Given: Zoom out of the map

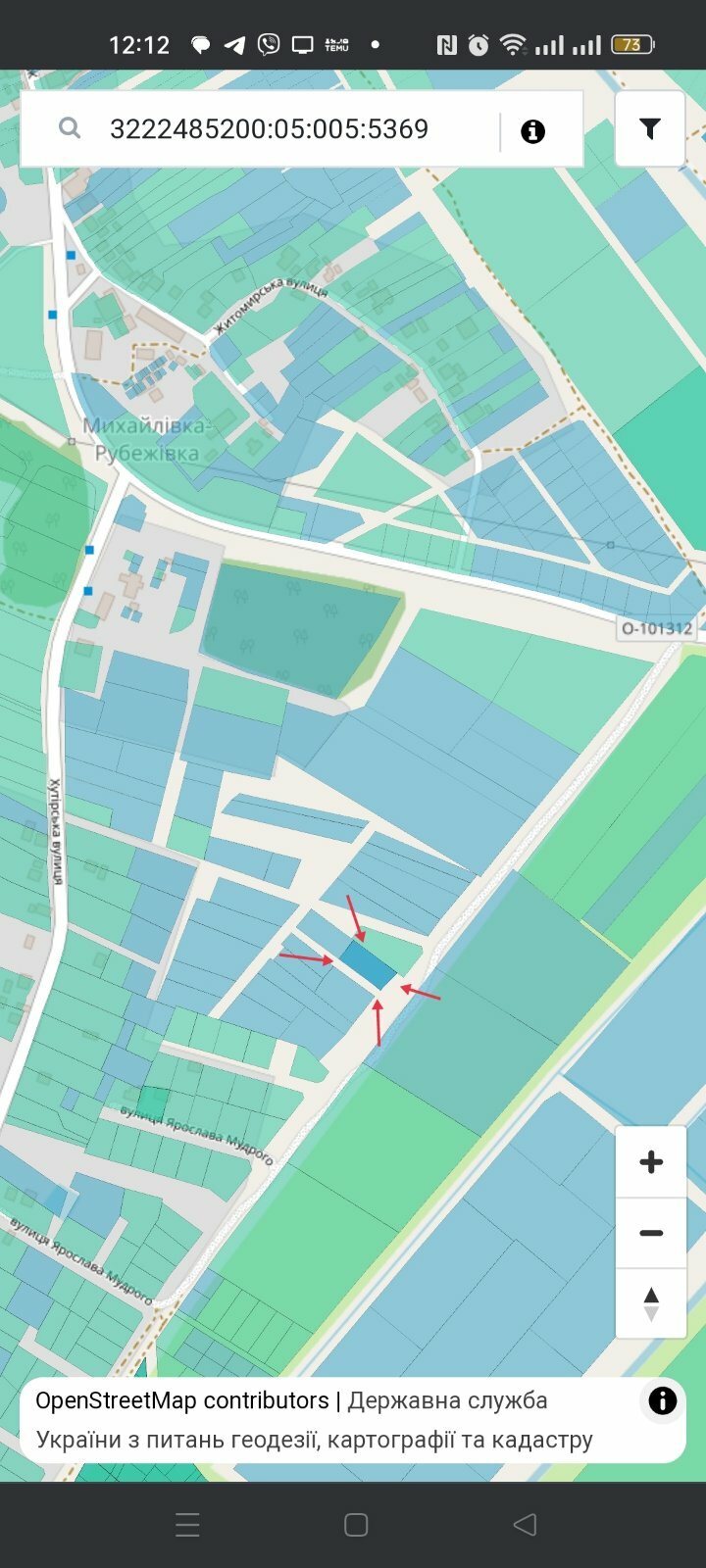Looking at the screenshot, I should [x=651, y=1233].
